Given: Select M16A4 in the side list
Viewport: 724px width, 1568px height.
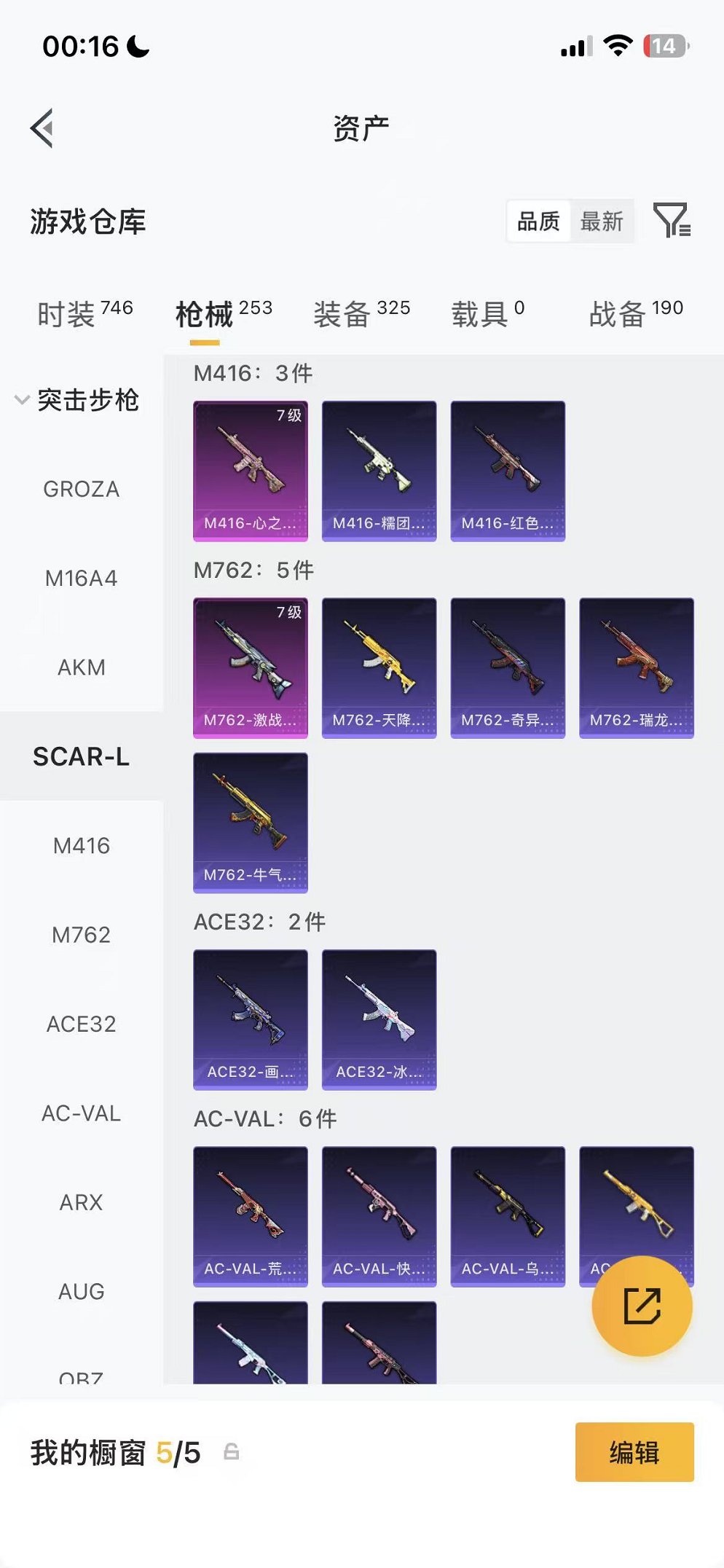Looking at the screenshot, I should point(81,579).
